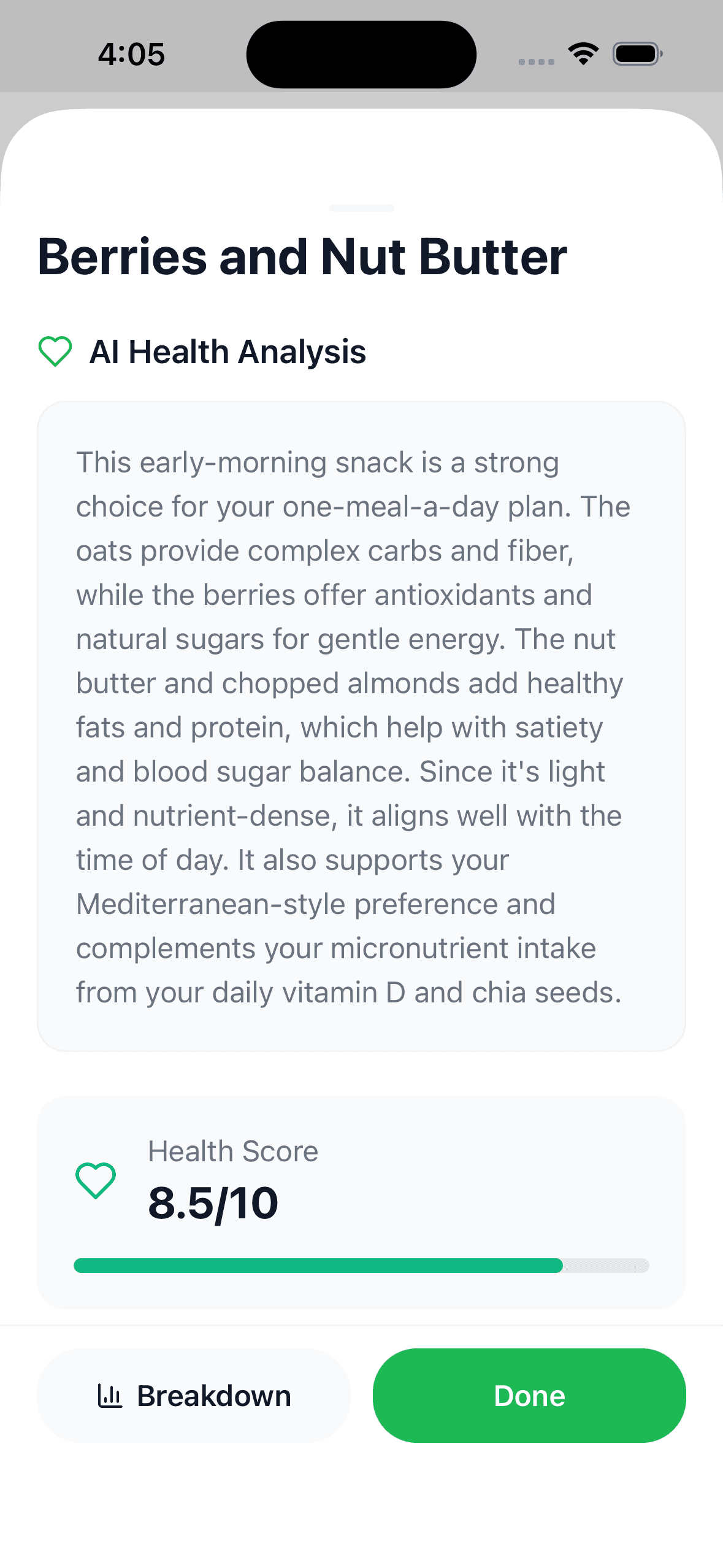Image resolution: width=723 pixels, height=1568 pixels.
Task: Open the nutritional Breakdown view
Action: tap(193, 1395)
